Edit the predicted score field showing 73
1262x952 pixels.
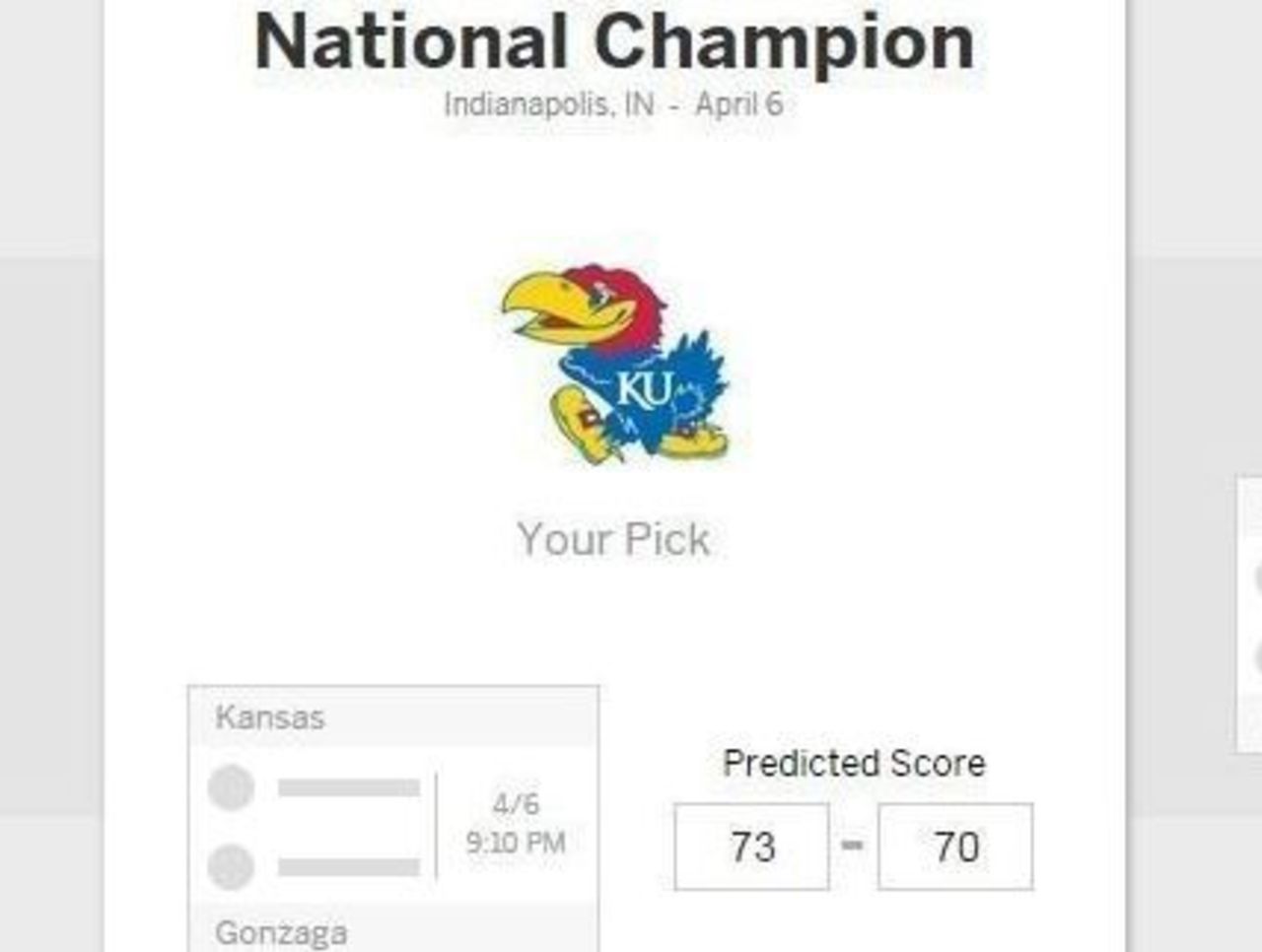tap(751, 847)
